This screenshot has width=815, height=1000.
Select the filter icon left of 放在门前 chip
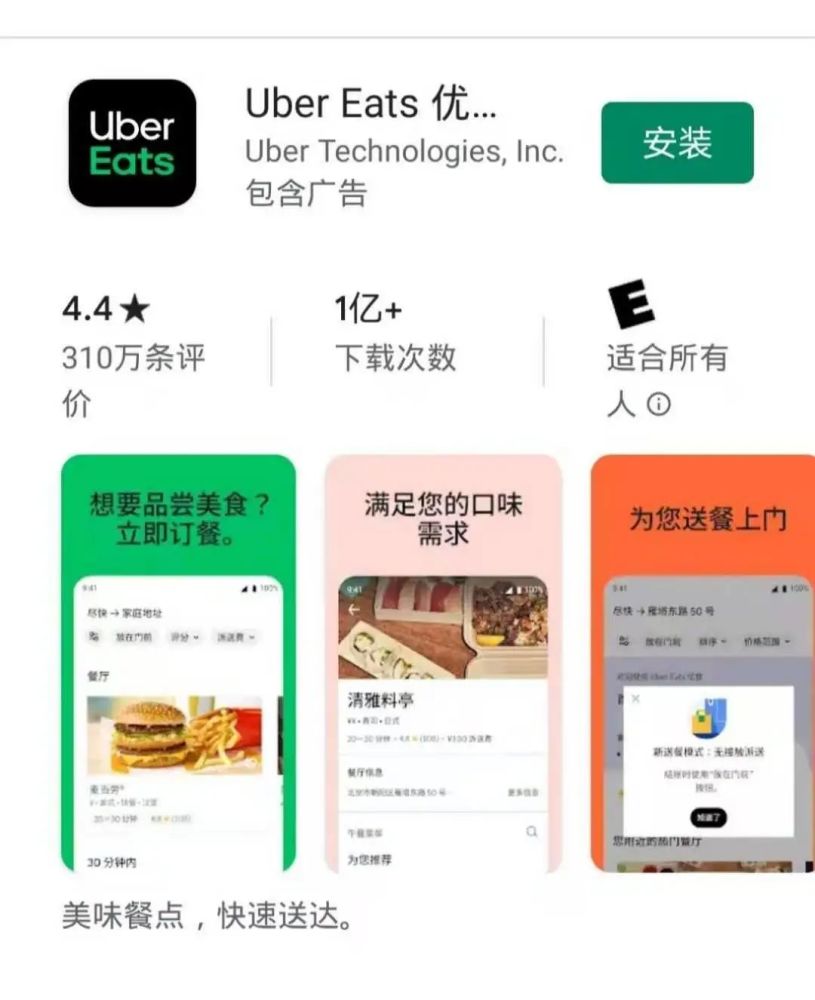[x=90, y=636]
